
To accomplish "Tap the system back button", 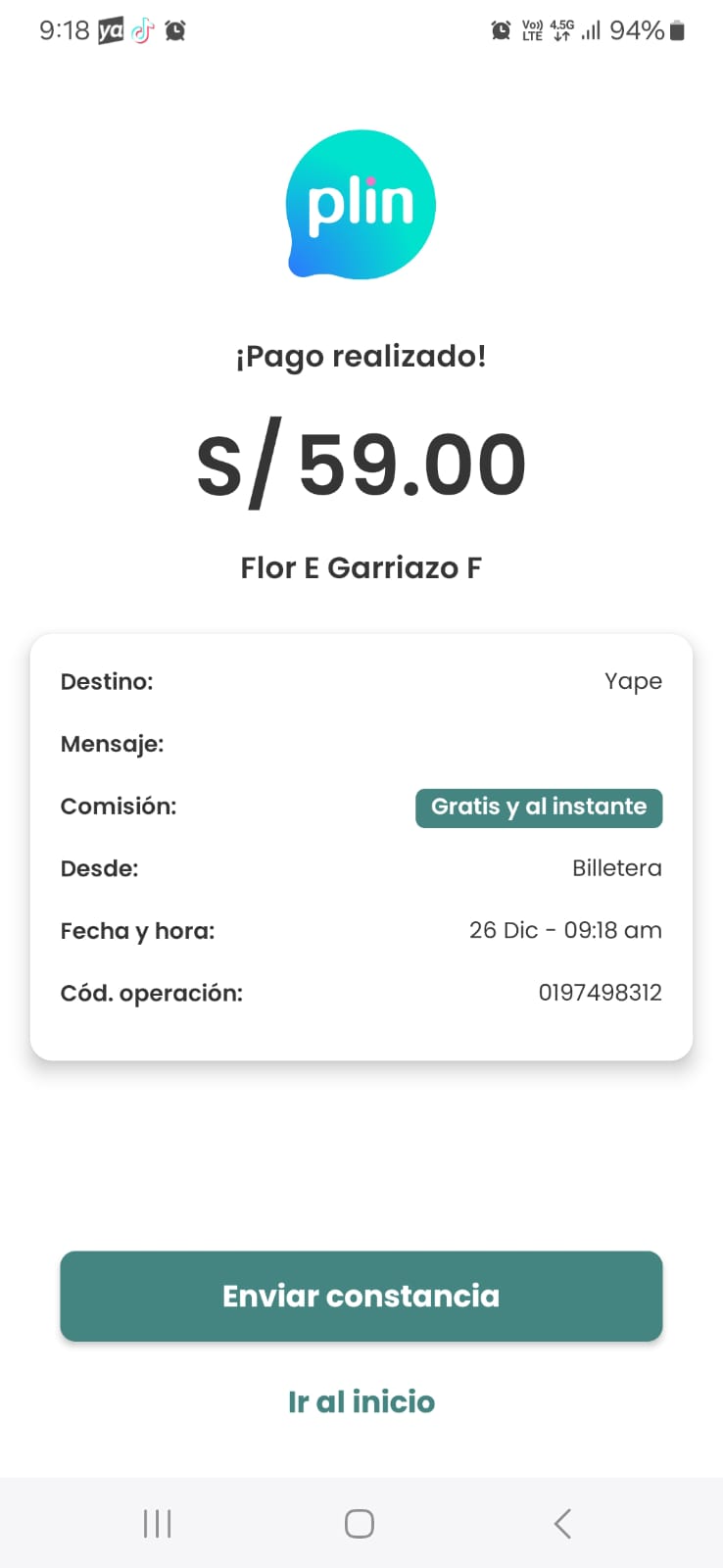I will [x=562, y=1523].
